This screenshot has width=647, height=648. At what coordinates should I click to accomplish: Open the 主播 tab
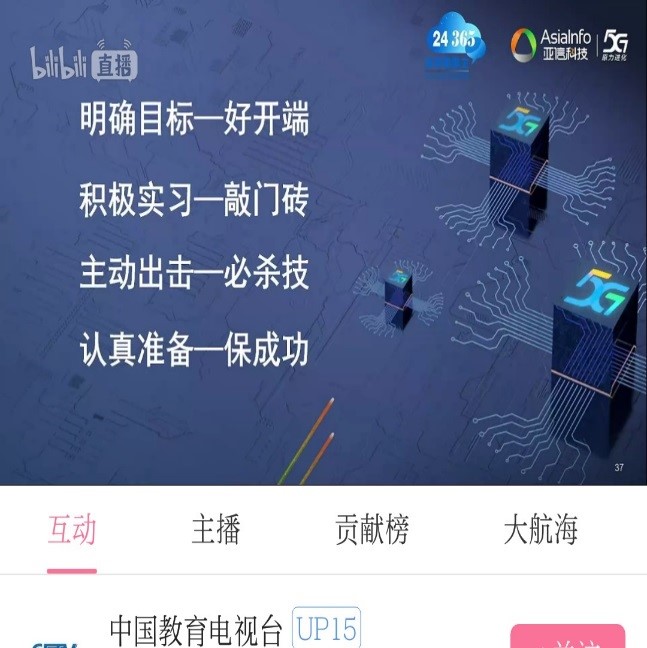[215, 529]
